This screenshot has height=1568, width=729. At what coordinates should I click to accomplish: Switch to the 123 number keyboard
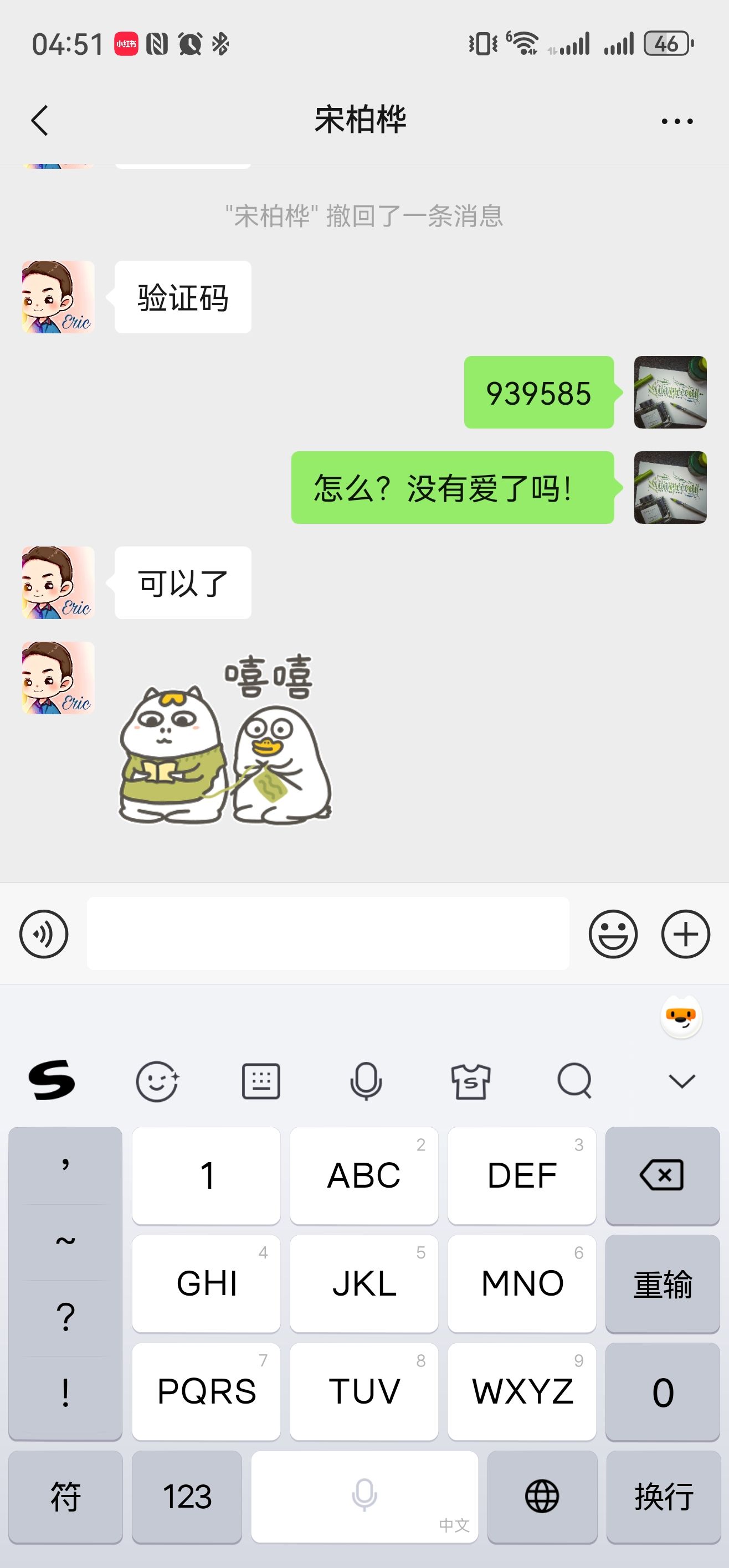[x=187, y=1497]
